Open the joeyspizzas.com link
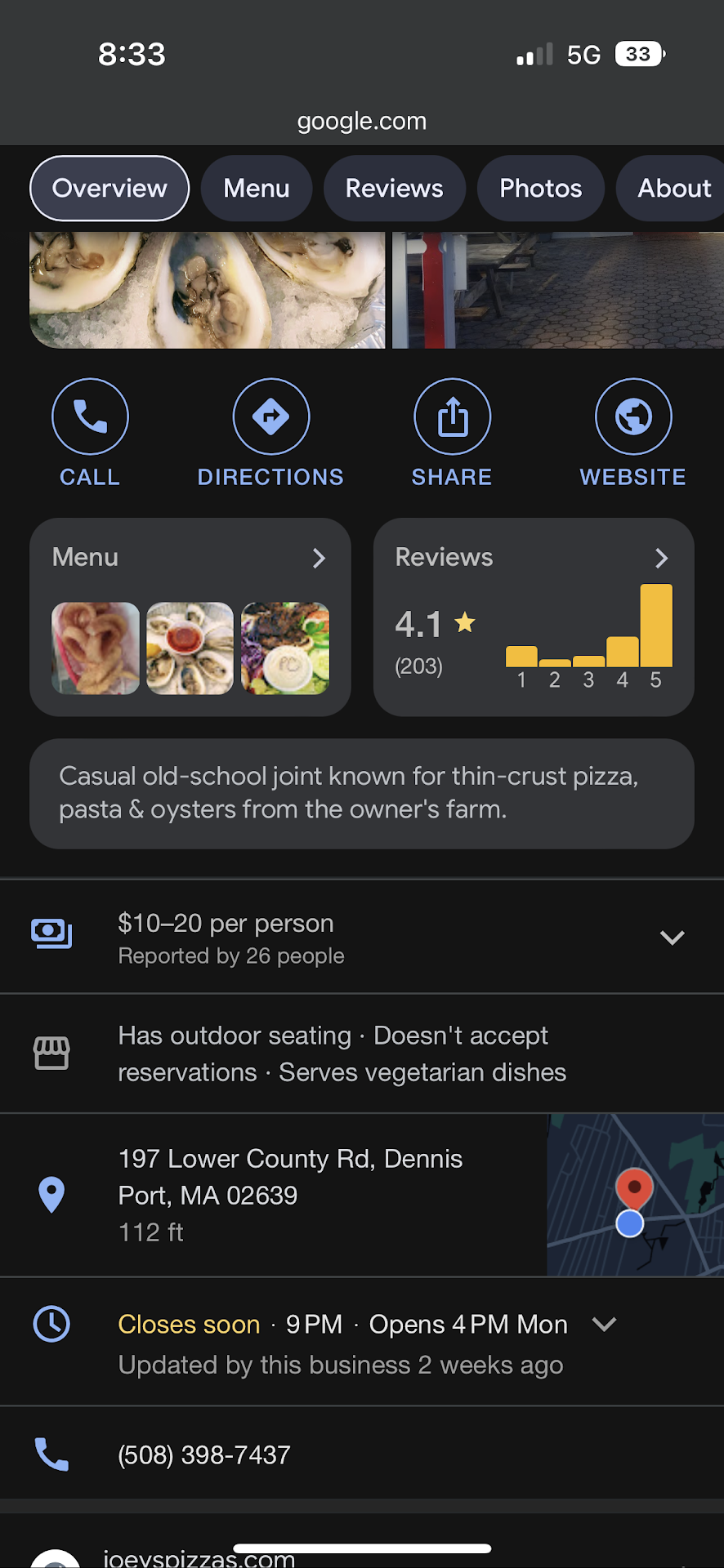724x1568 pixels. (199, 1558)
